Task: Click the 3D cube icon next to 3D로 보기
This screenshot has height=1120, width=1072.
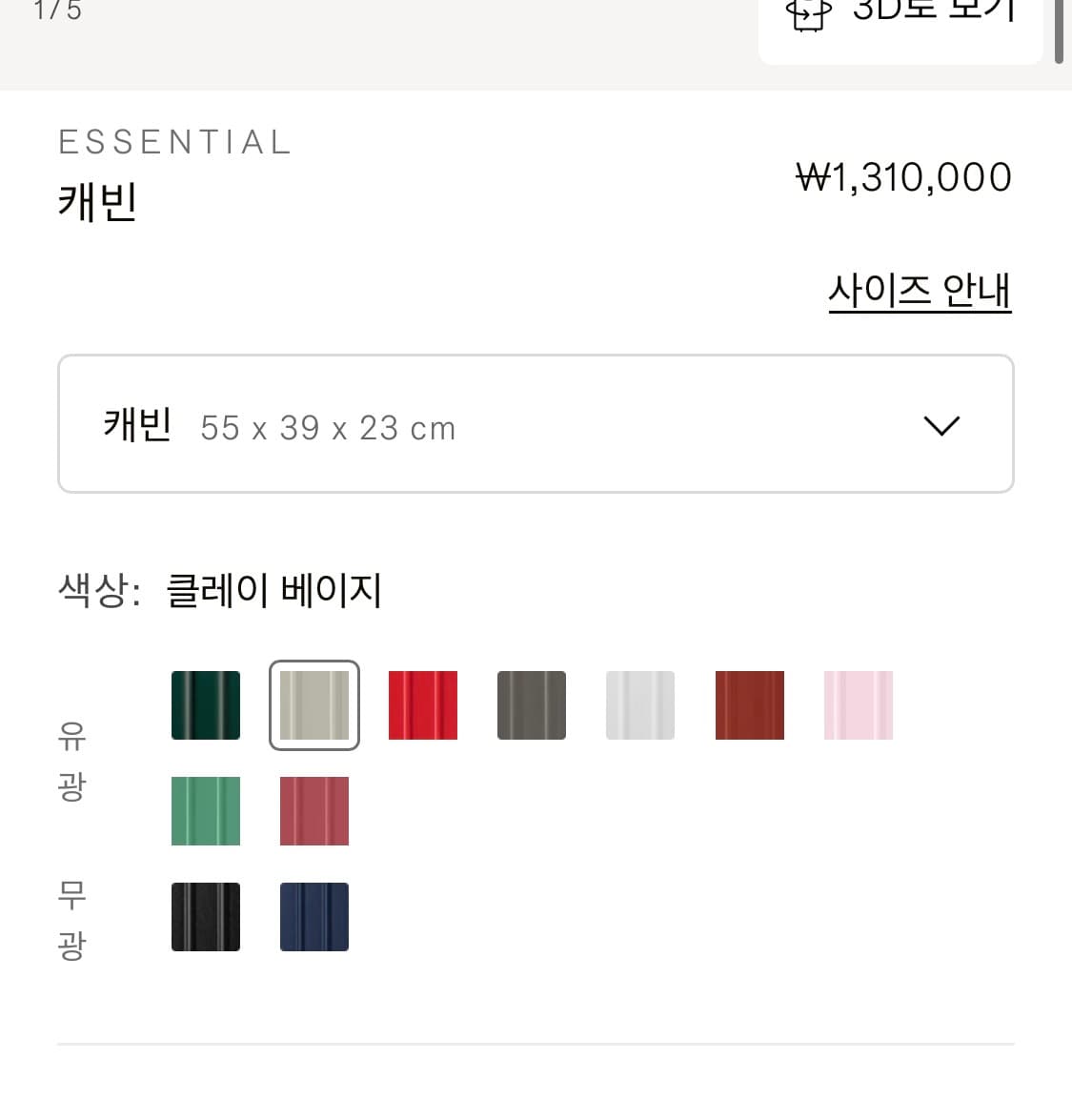Action: coord(807,10)
